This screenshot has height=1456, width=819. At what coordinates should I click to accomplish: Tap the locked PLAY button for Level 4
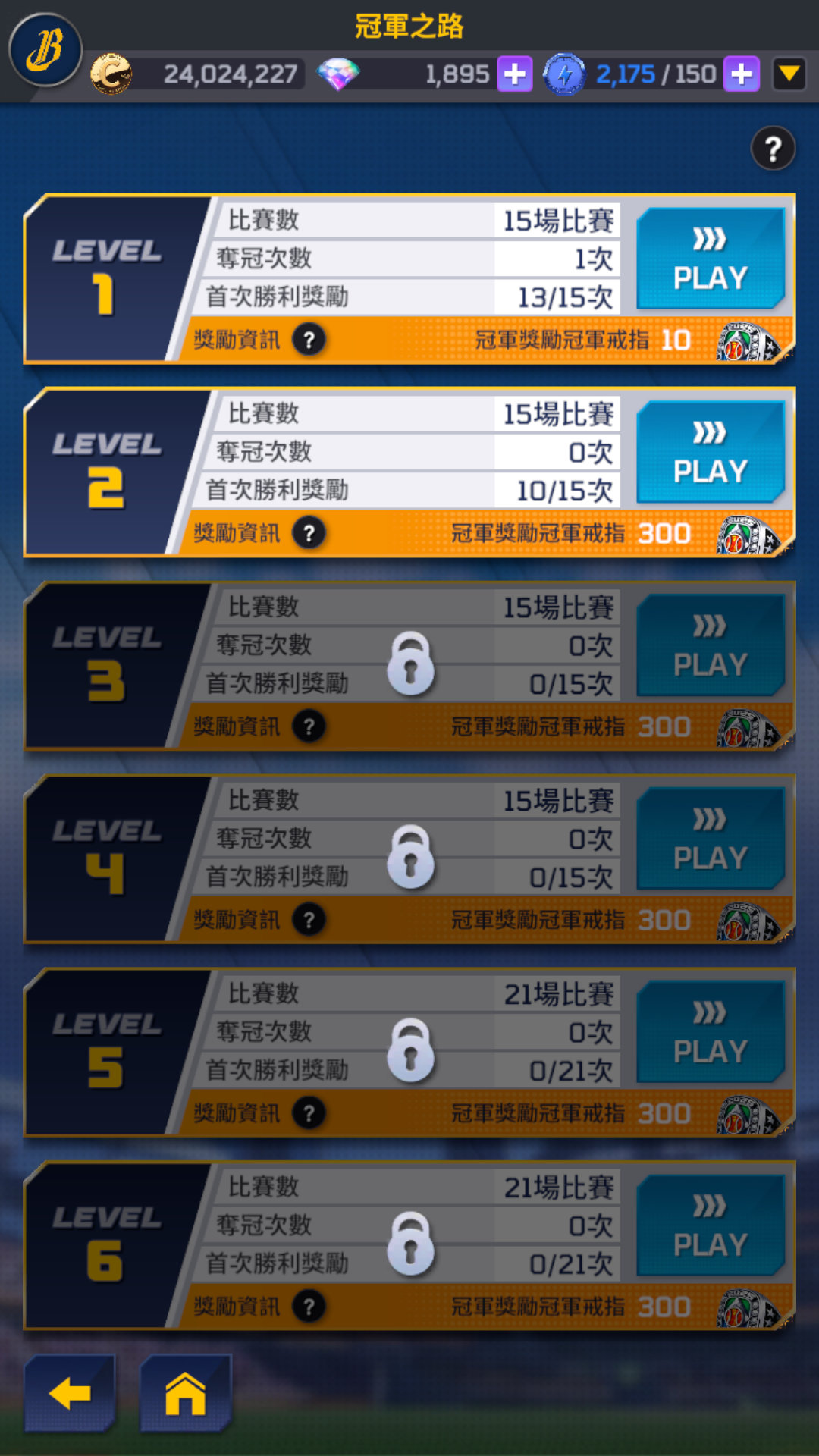point(711,839)
